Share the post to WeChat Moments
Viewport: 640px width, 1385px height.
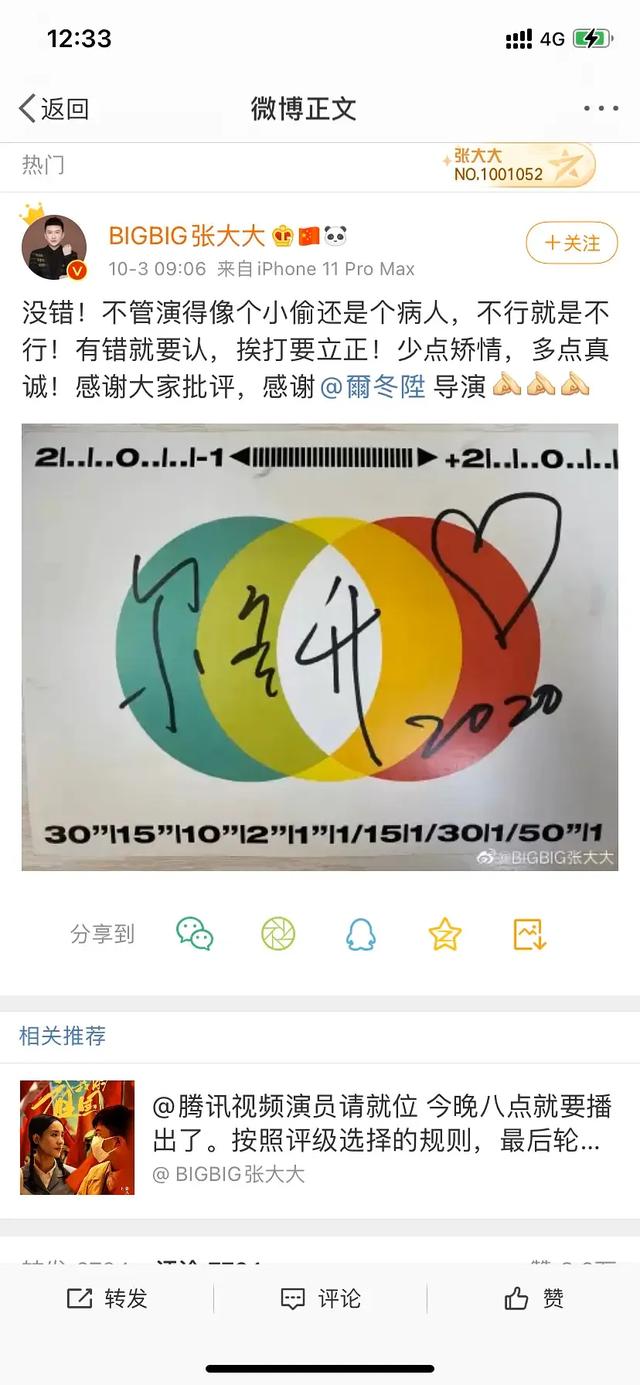point(278,934)
